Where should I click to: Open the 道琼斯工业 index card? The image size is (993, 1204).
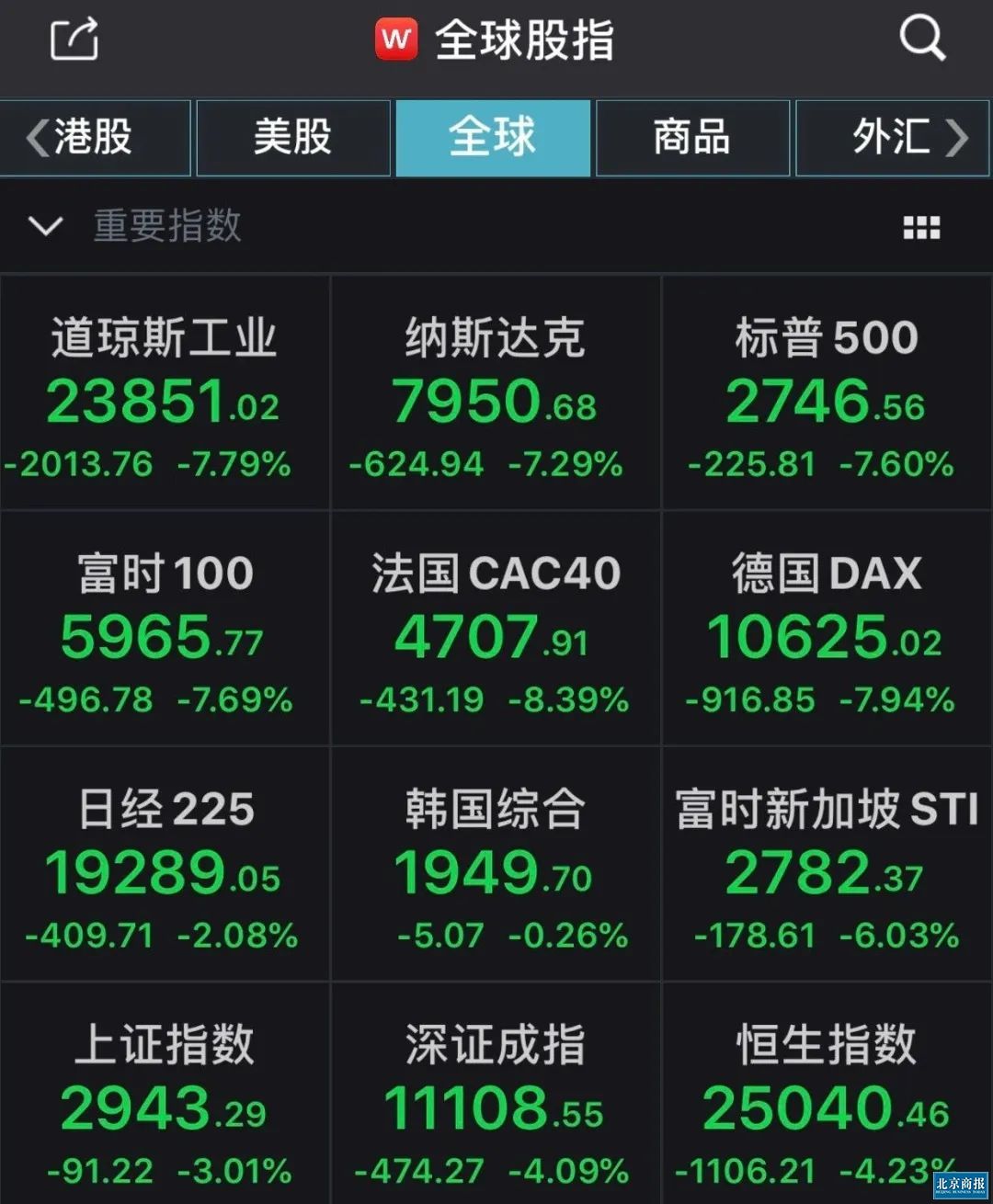165,393
